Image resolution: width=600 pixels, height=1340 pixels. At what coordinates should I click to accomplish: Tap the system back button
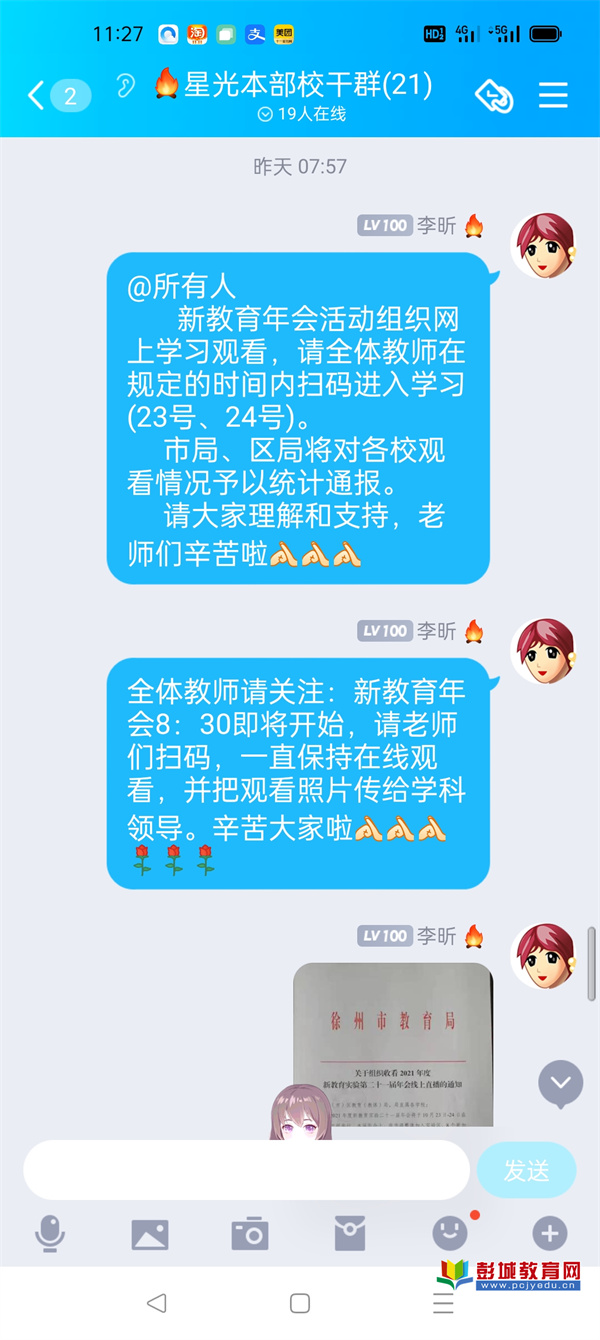(156, 1303)
